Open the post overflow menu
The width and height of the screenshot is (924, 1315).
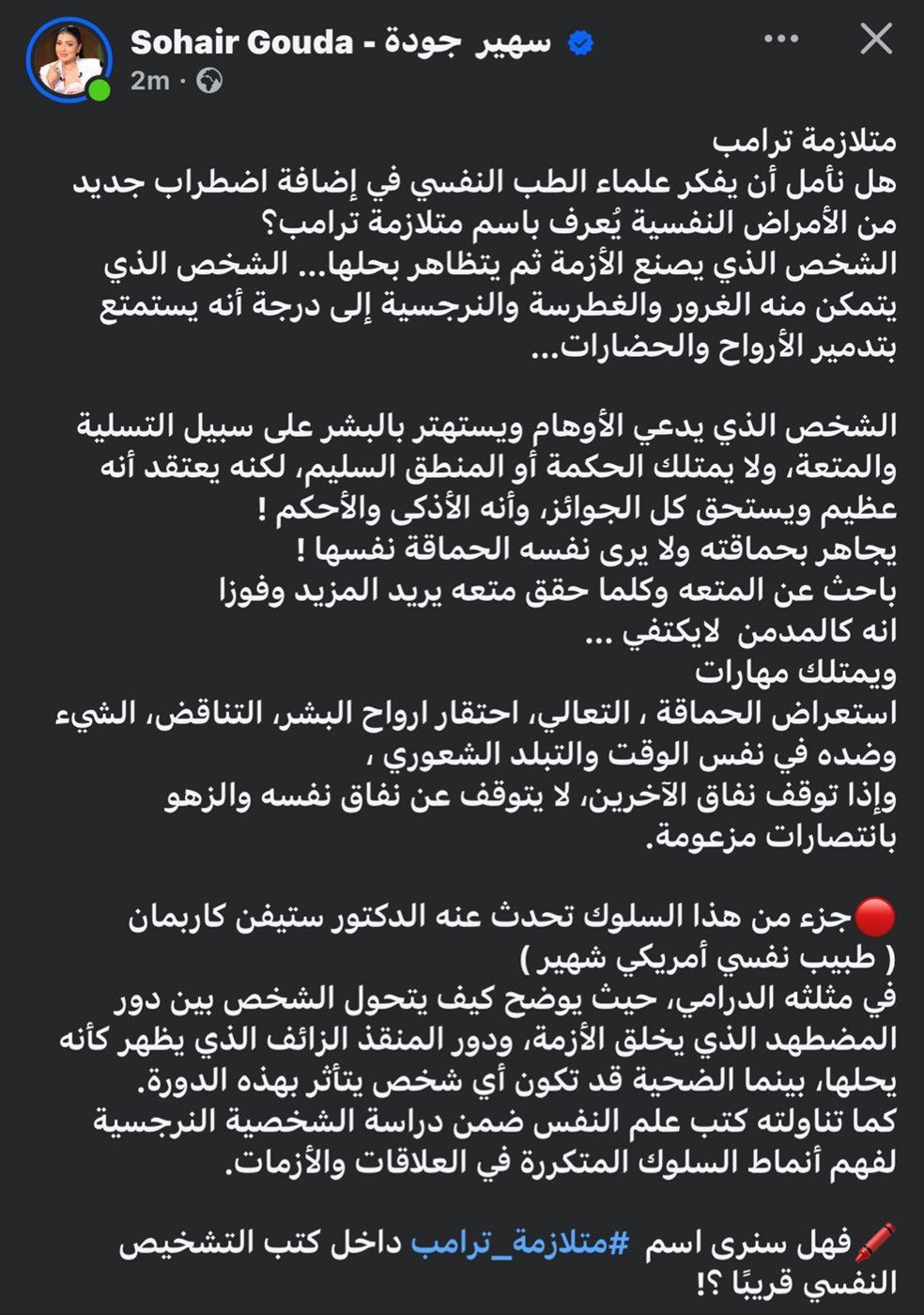pyautogui.click(x=781, y=39)
